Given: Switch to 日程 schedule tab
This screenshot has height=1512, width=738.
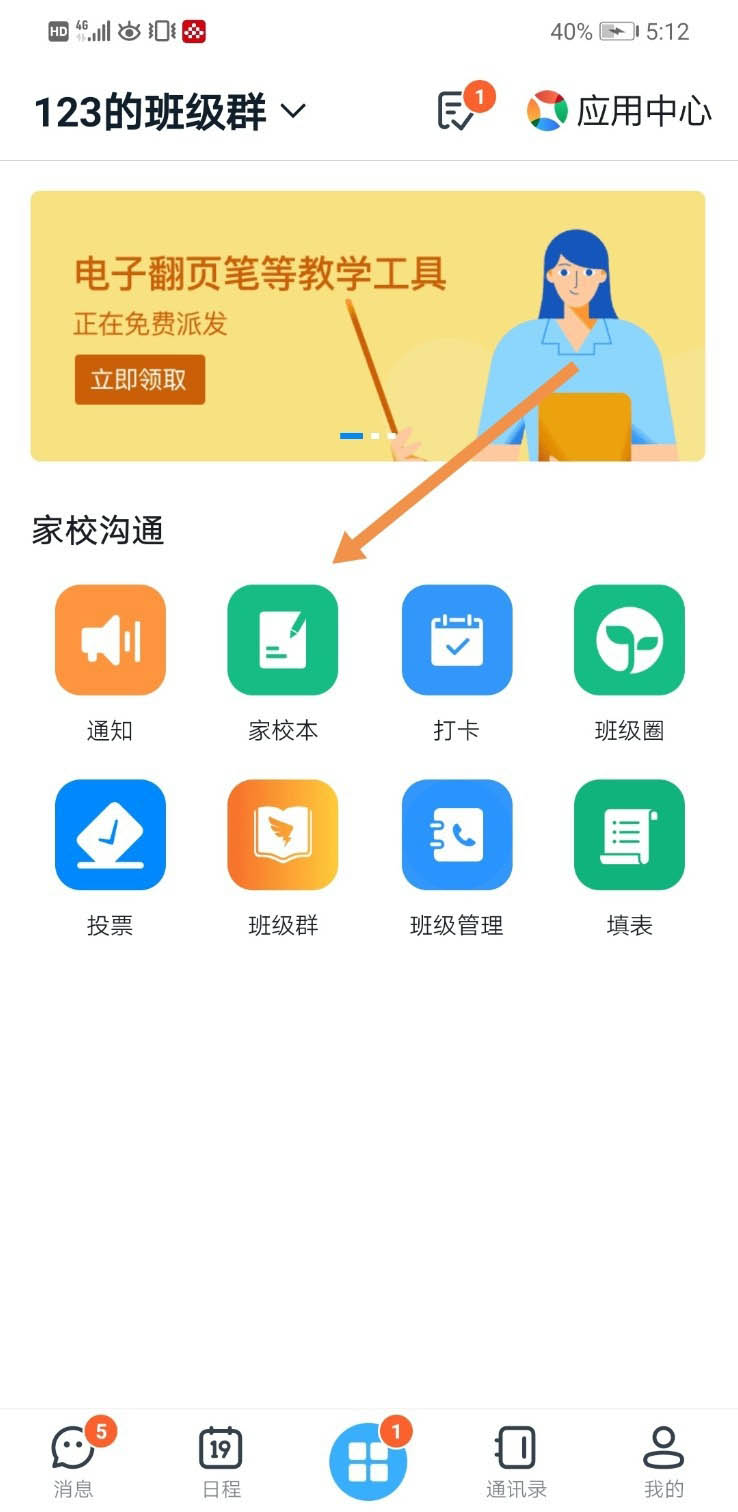Looking at the screenshot, I should point(221,1460).
